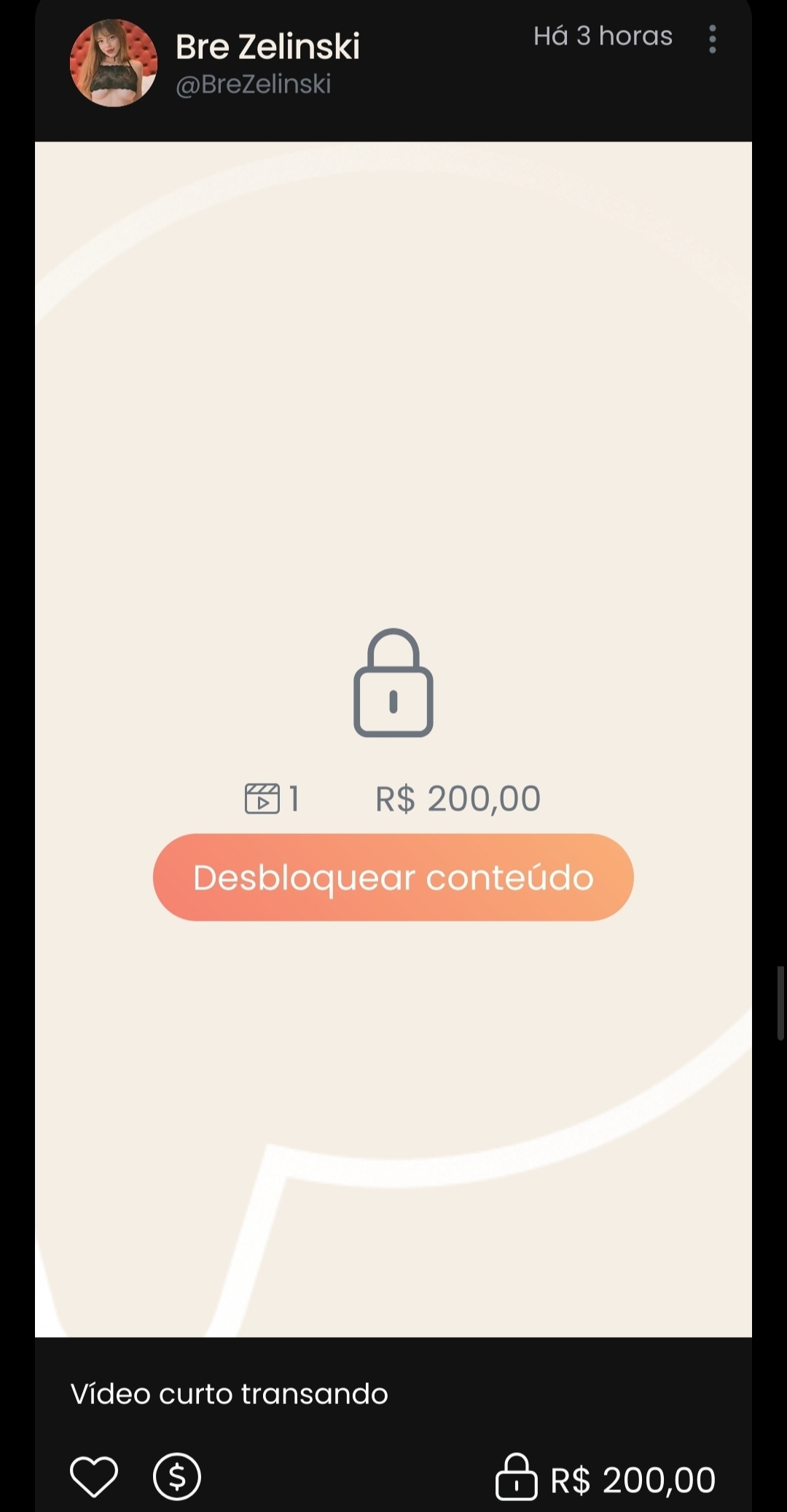Open Bre Zelinski's profile picture
This screenshot has width=787, height=1512.
[x=114, y=63]
